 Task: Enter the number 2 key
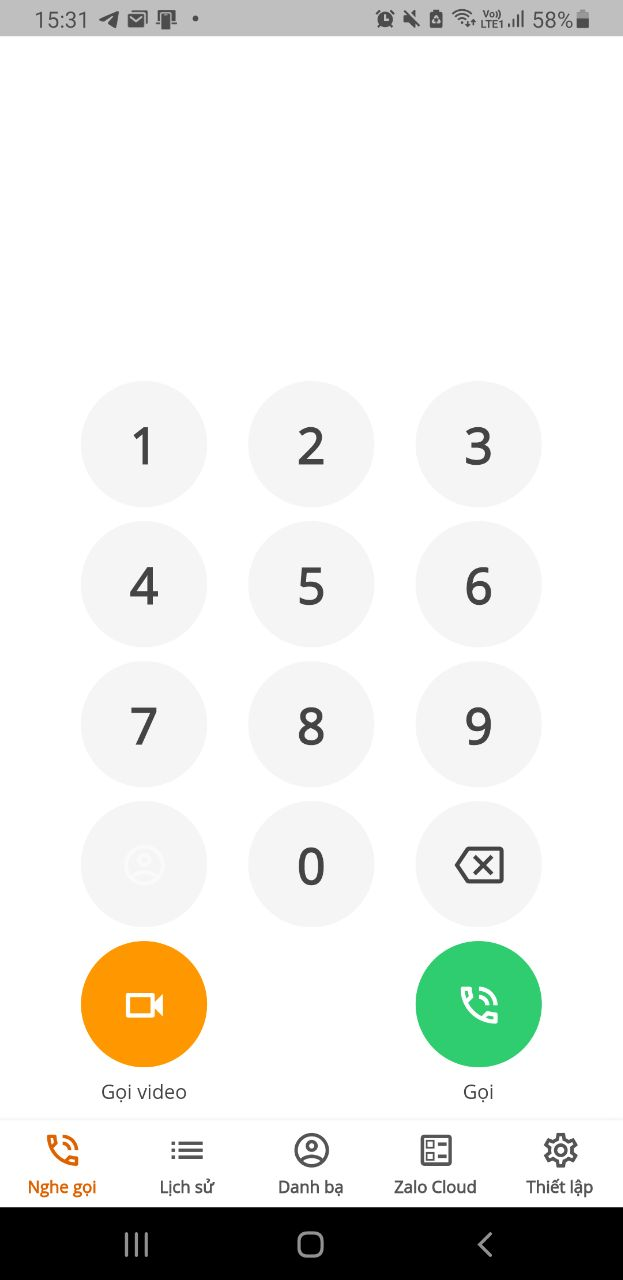click(311, 445)
